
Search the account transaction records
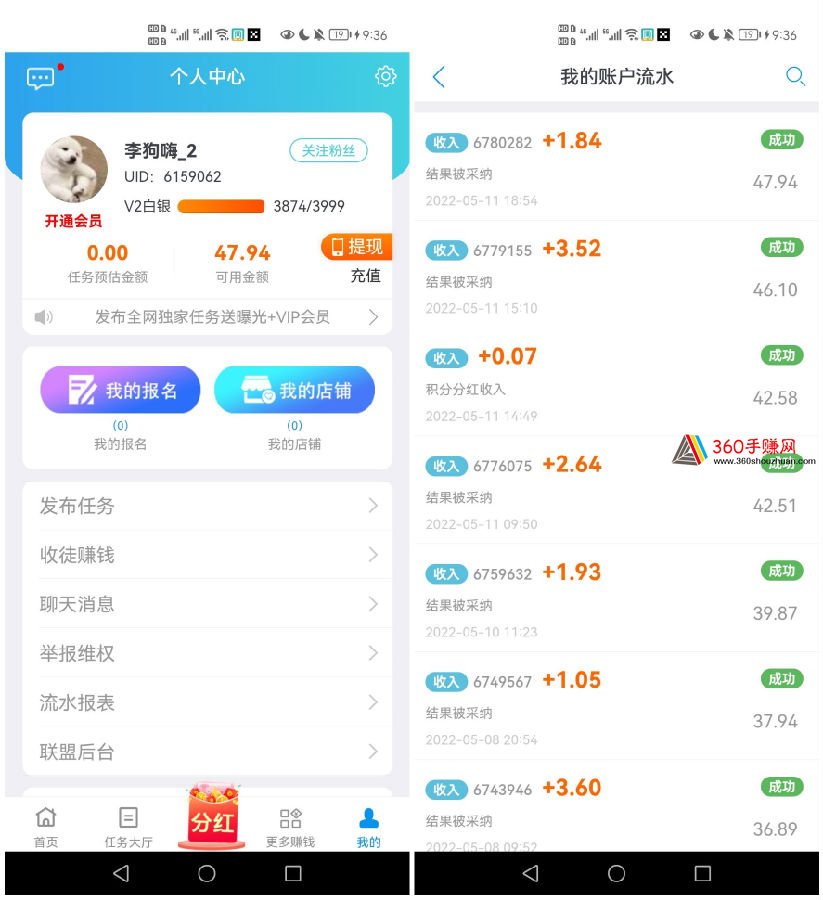click(795, 77)
